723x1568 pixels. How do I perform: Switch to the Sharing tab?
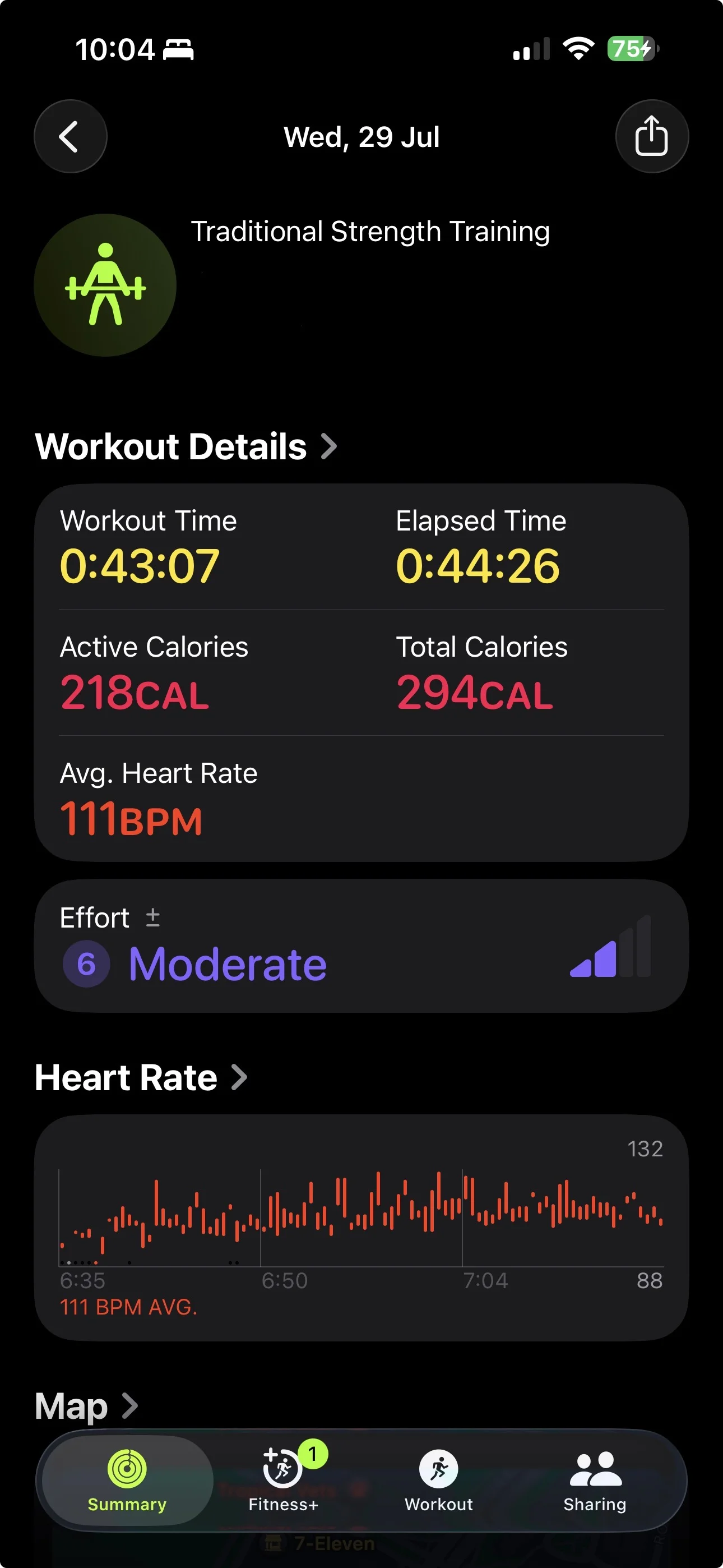(x=595, y=1481)
